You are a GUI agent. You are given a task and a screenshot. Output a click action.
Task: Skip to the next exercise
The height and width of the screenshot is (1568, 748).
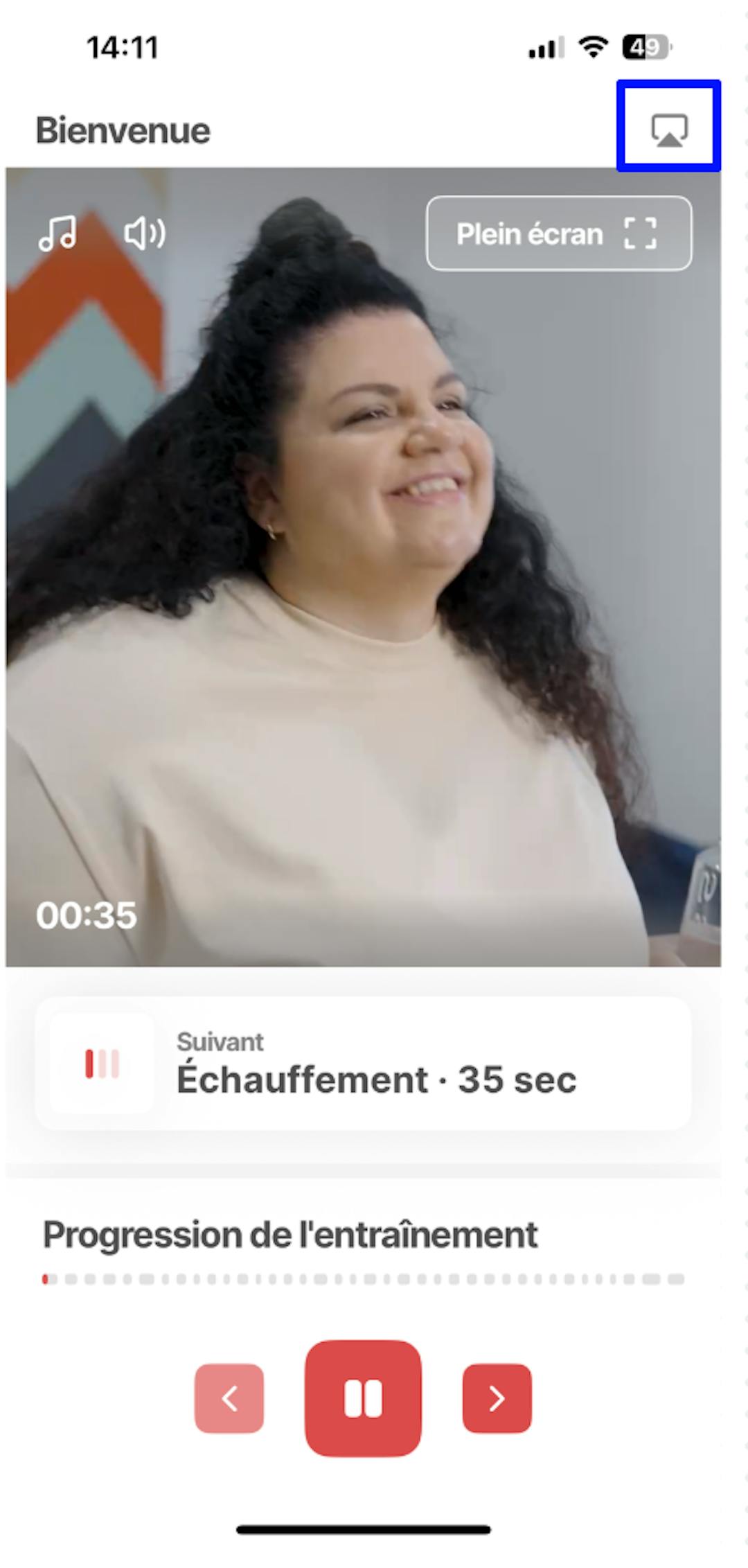pos(497,1398)
